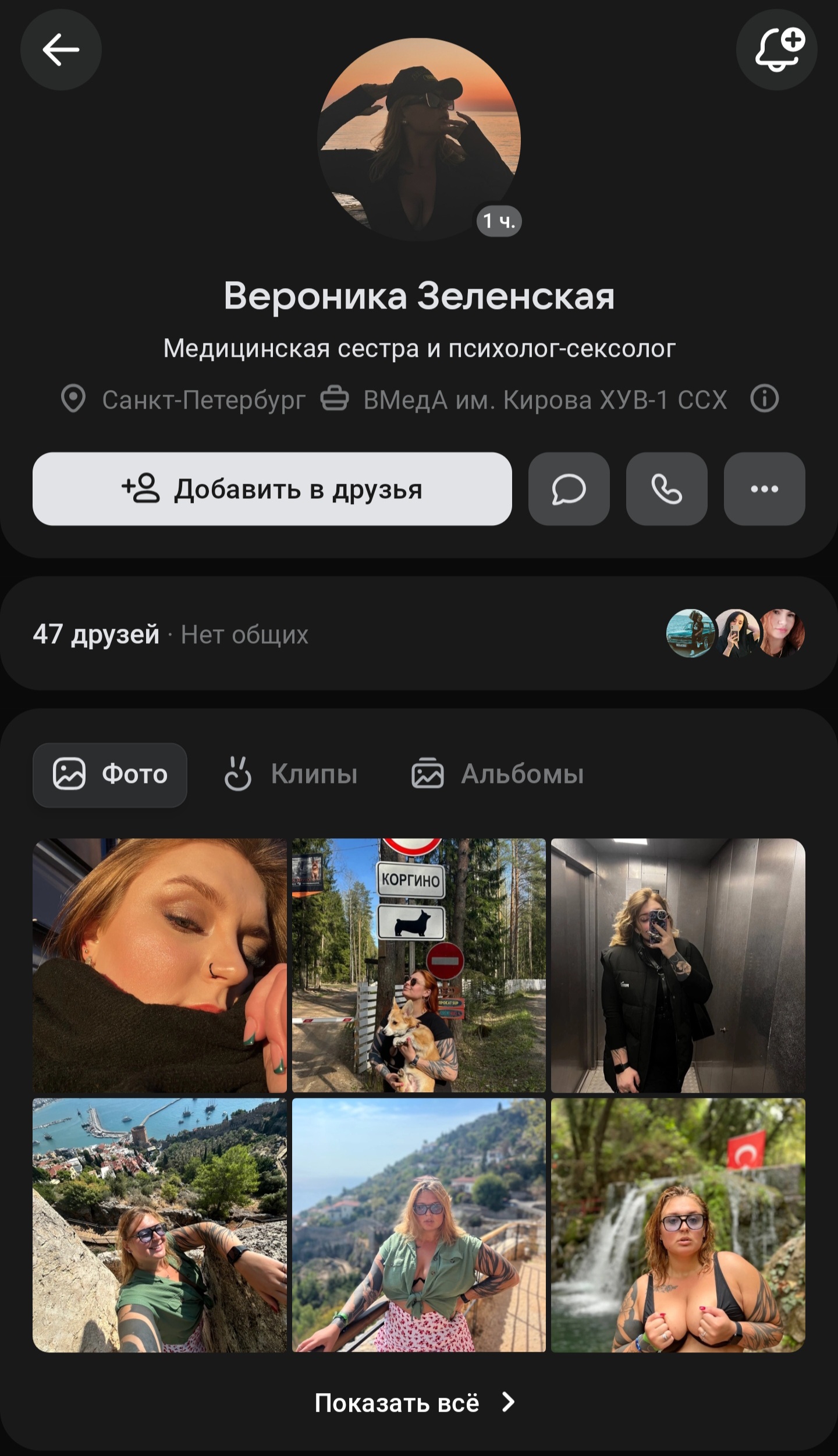Switch to the Клипы tab
This screenshot has width=838, height=1456.
[291, 775]
